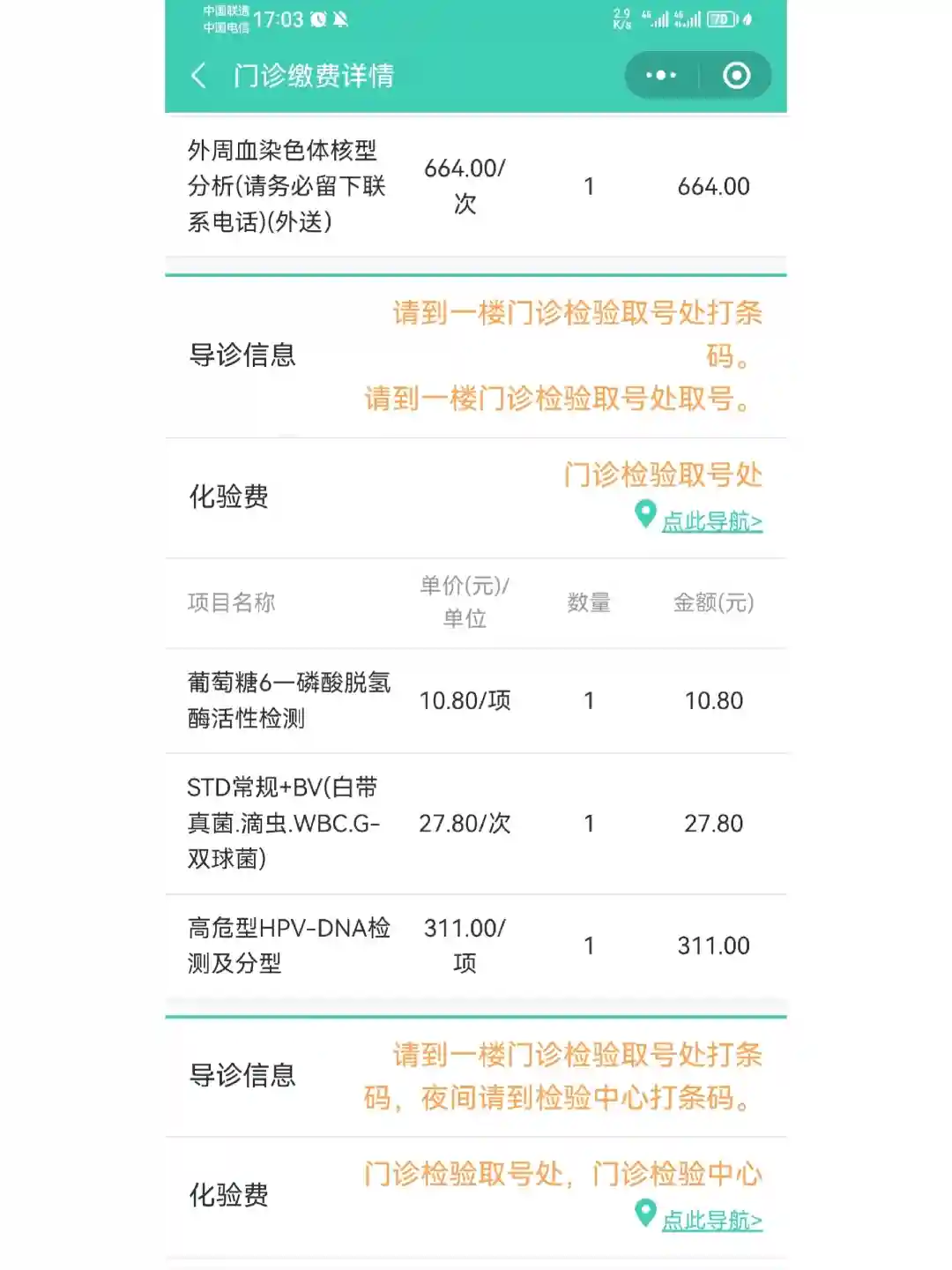
Task: Open 点此导航 link under 门诊检验取号处
Action: (x=710, y=521)
